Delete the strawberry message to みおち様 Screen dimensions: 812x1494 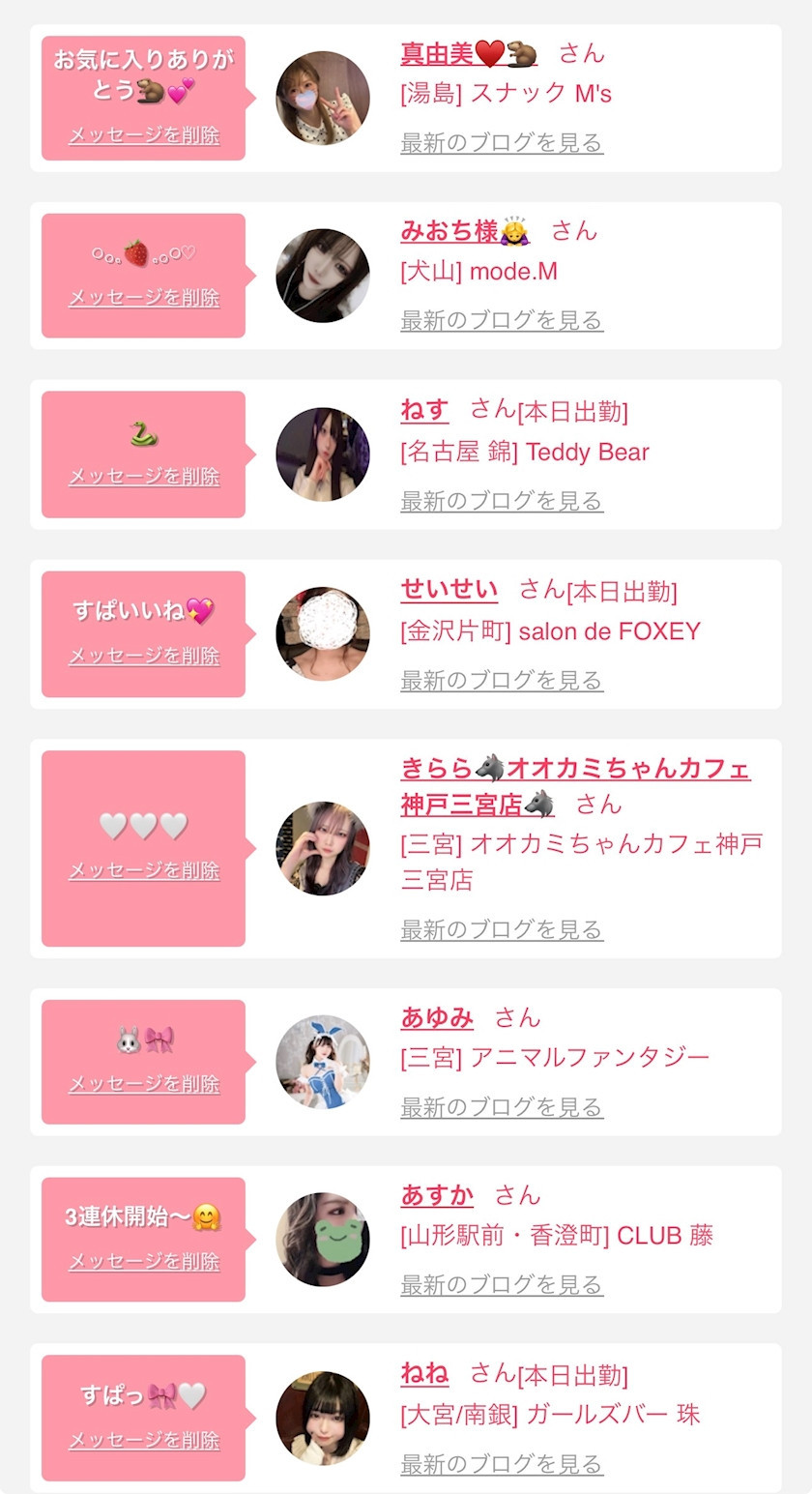tap(144, 298)
